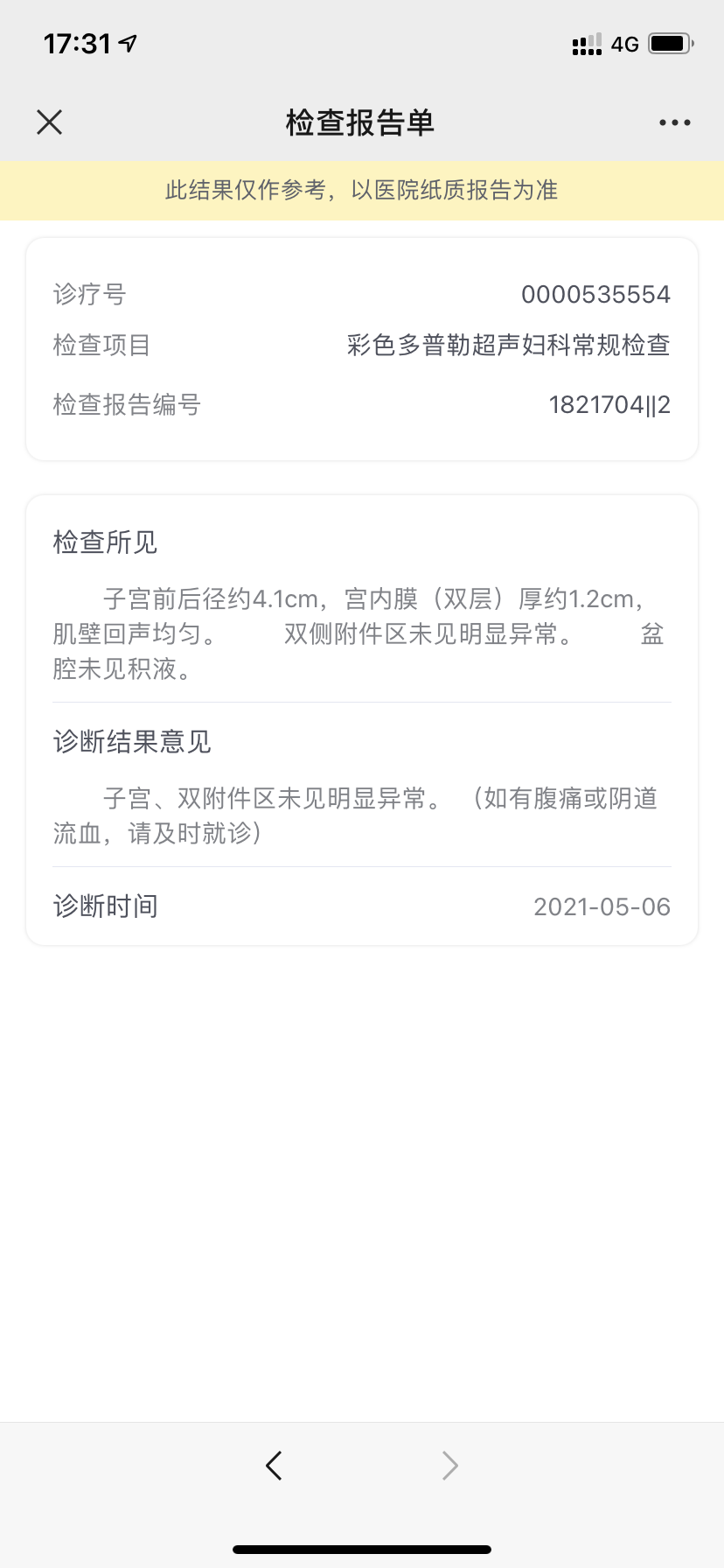This screenshot has height=1568, width=724.
Task: Tap the battery icon
Action: click(669, 43)
